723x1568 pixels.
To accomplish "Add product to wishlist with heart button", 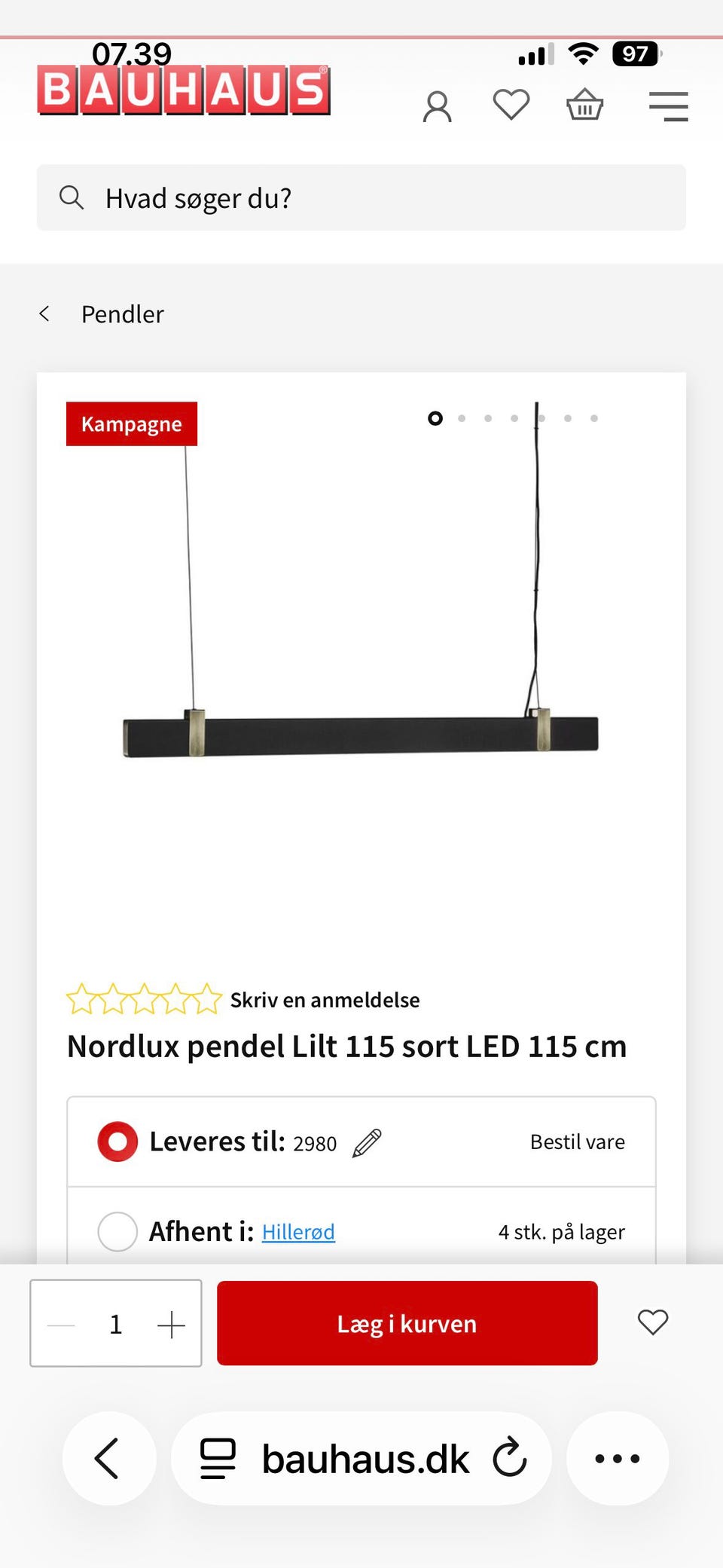I will (652, 1323).
